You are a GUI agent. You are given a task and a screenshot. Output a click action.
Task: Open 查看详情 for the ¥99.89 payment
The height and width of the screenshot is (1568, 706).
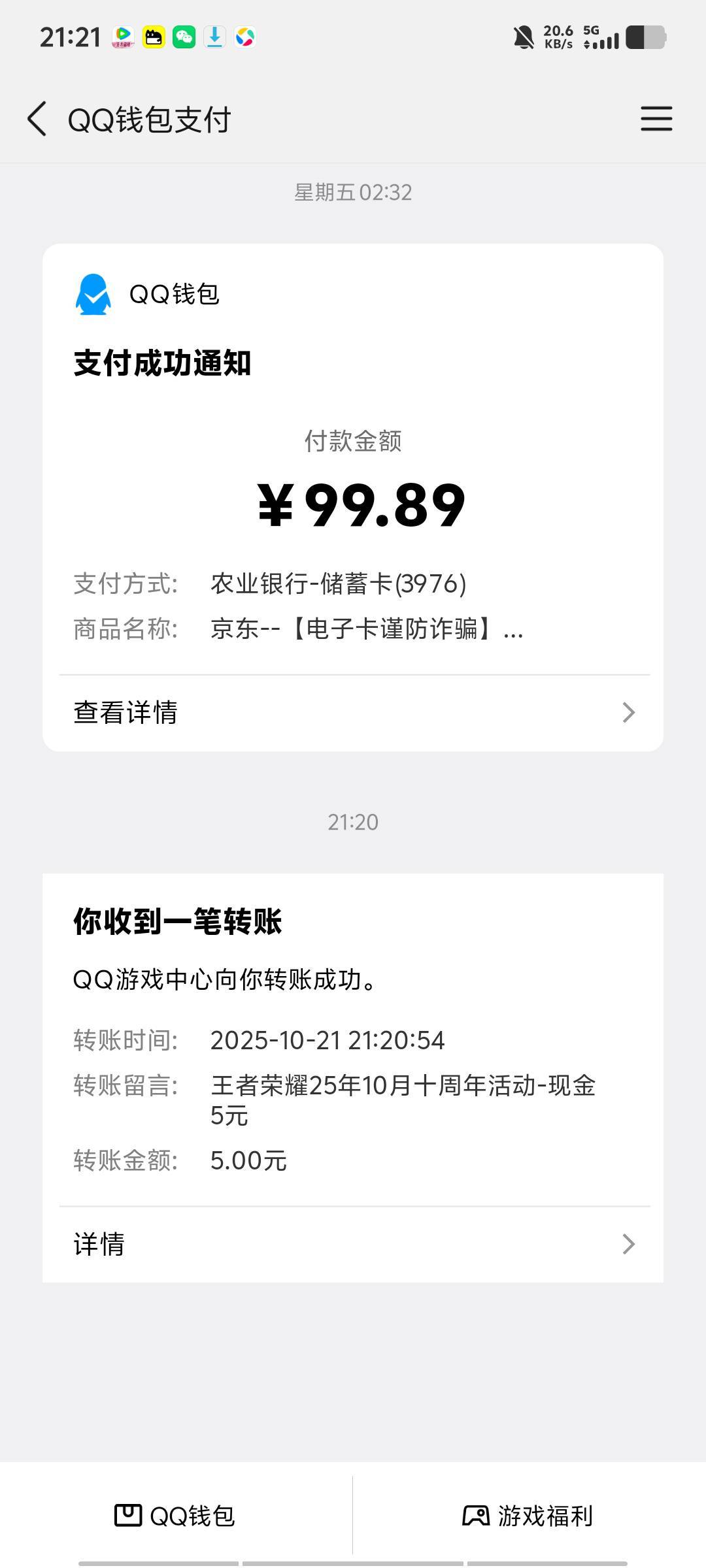(353, 712)
